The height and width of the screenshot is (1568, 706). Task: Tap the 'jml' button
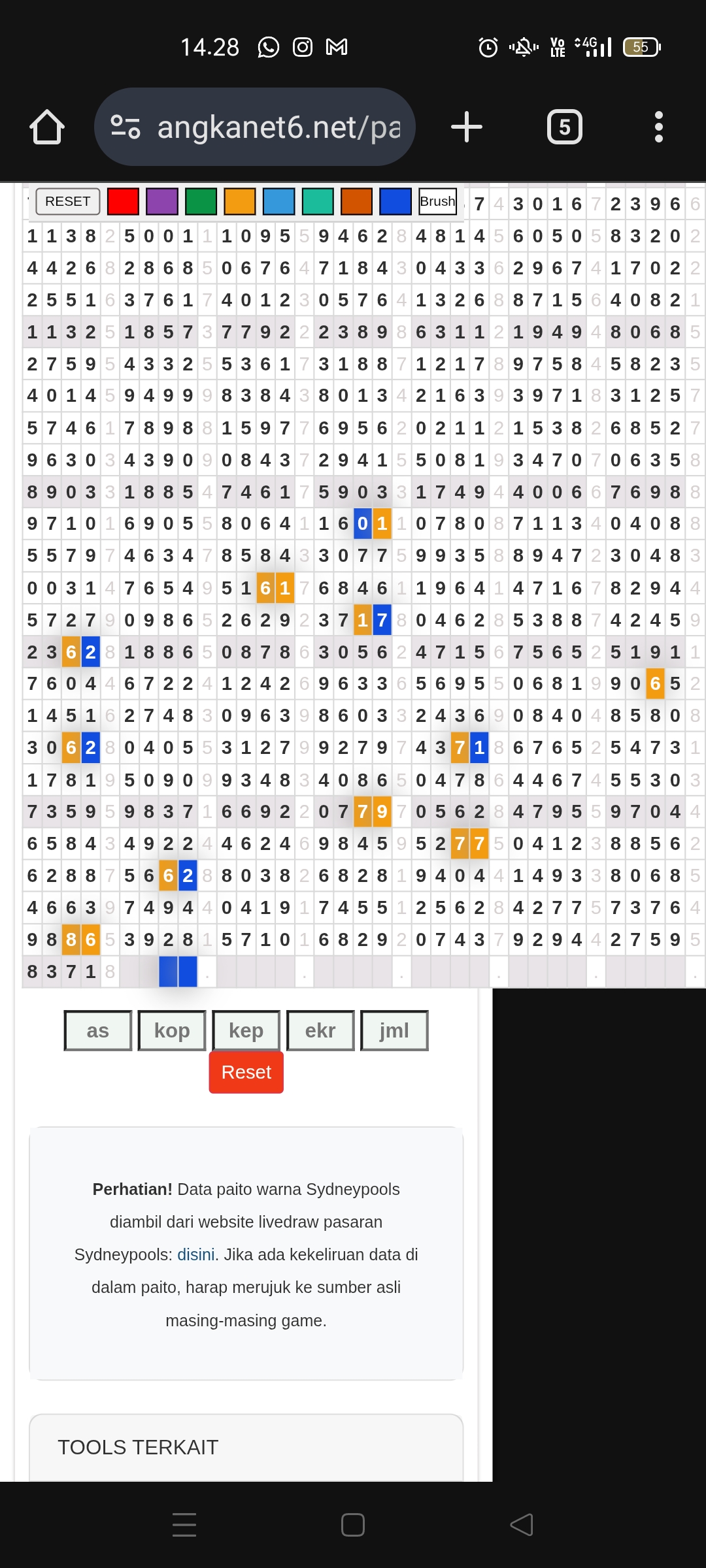[394, 1030]
